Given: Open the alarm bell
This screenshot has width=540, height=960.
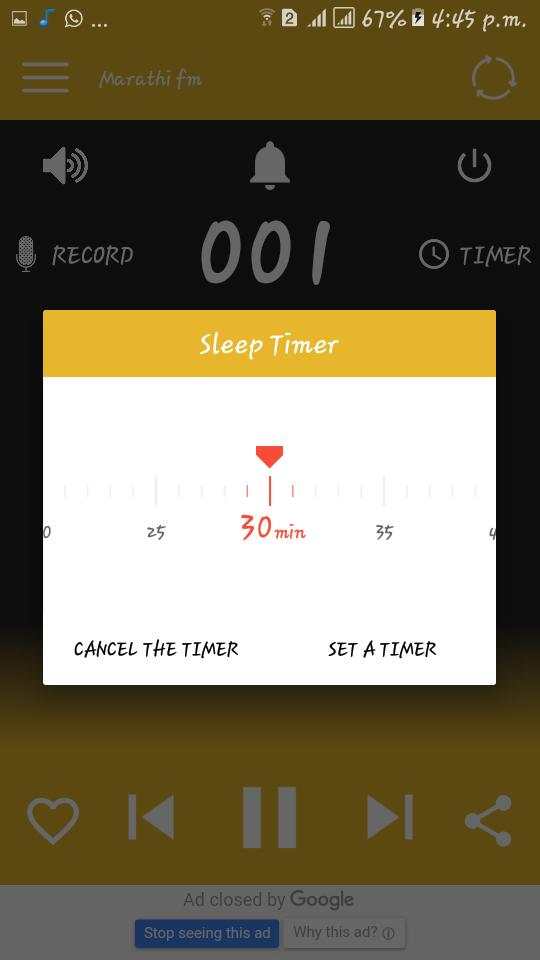Looking at the screenshot, I should (x=269, y=165).
